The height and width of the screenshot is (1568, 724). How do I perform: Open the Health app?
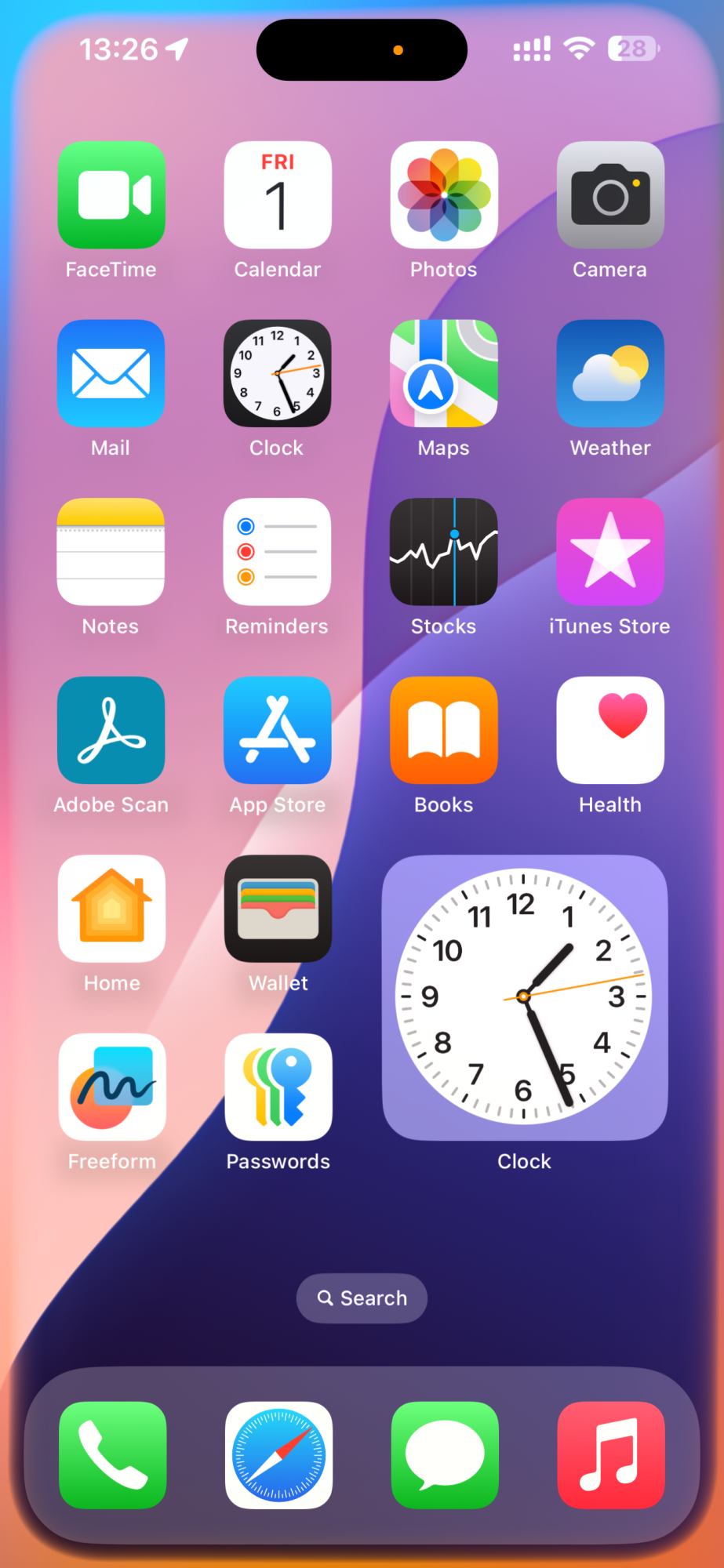tap(610, 730)
